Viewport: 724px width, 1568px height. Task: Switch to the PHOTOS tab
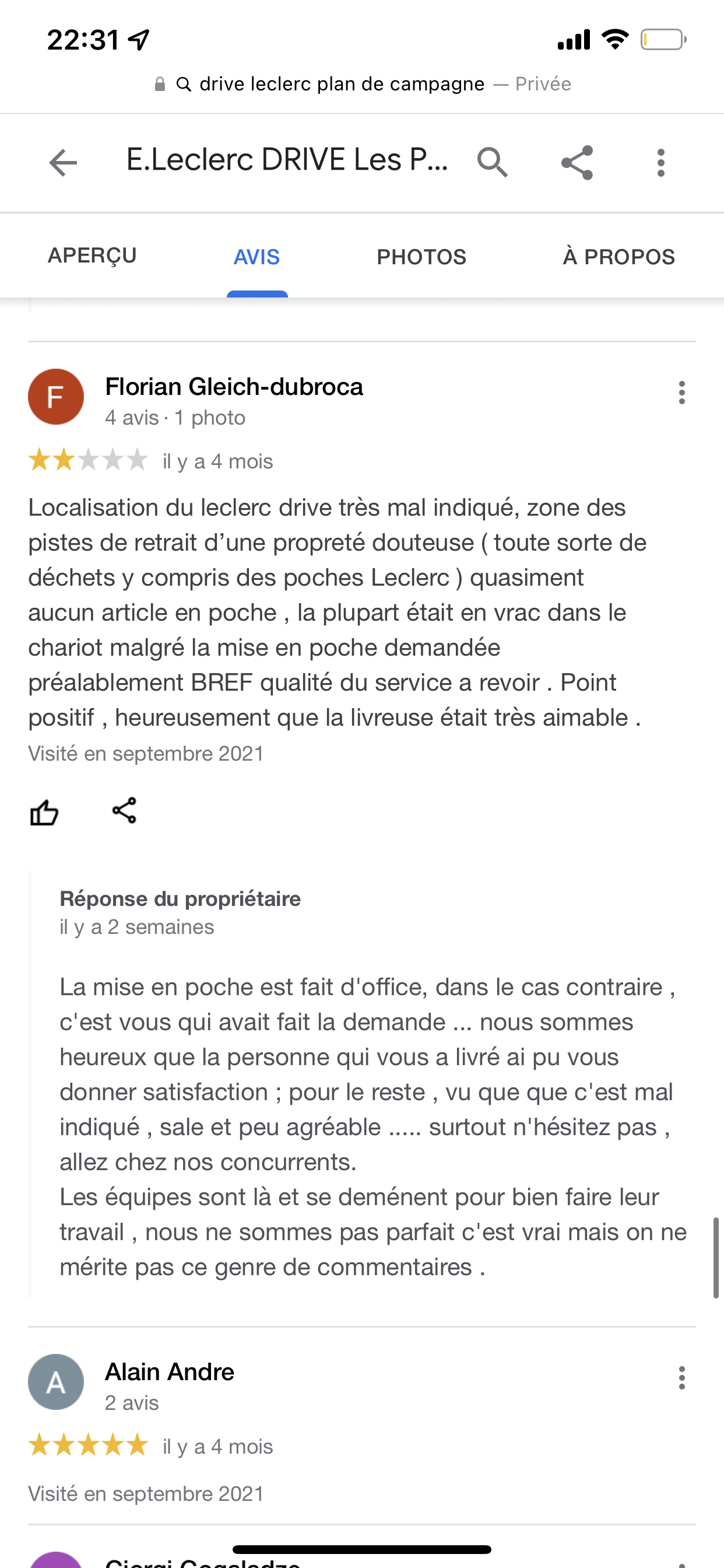(x=421, y=257)
